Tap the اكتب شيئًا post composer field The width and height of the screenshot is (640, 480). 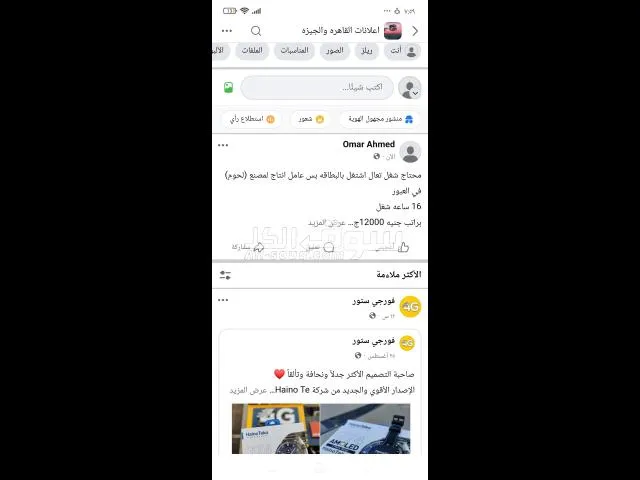click(317, 88)
